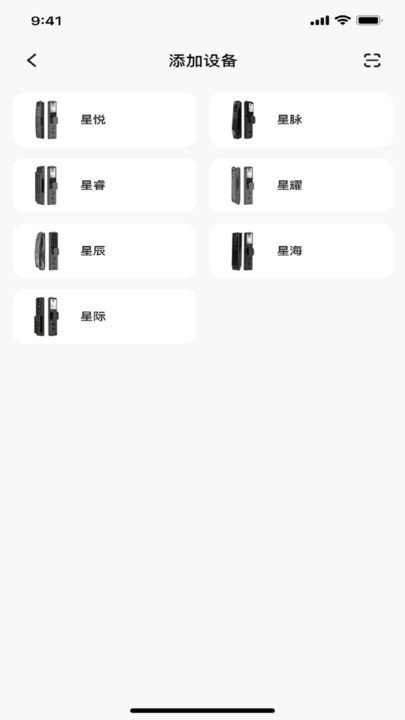
Task: Tap the 星海 lock card
Action: point(301,251)
